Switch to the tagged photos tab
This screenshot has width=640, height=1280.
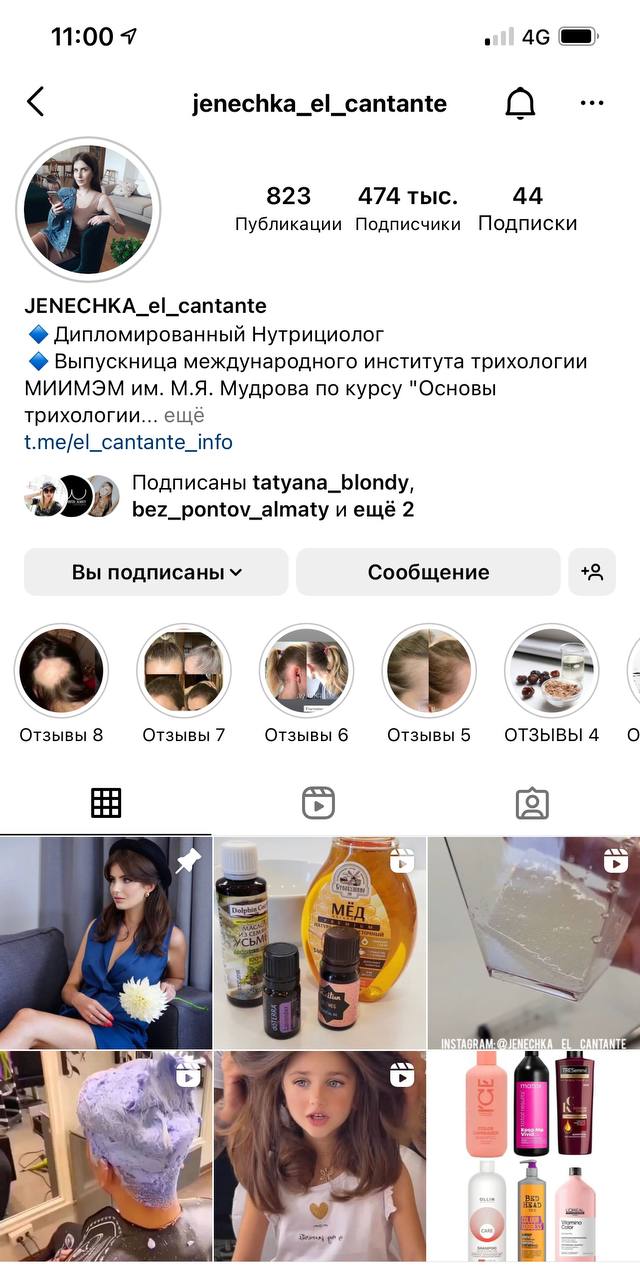click(532, 802)
